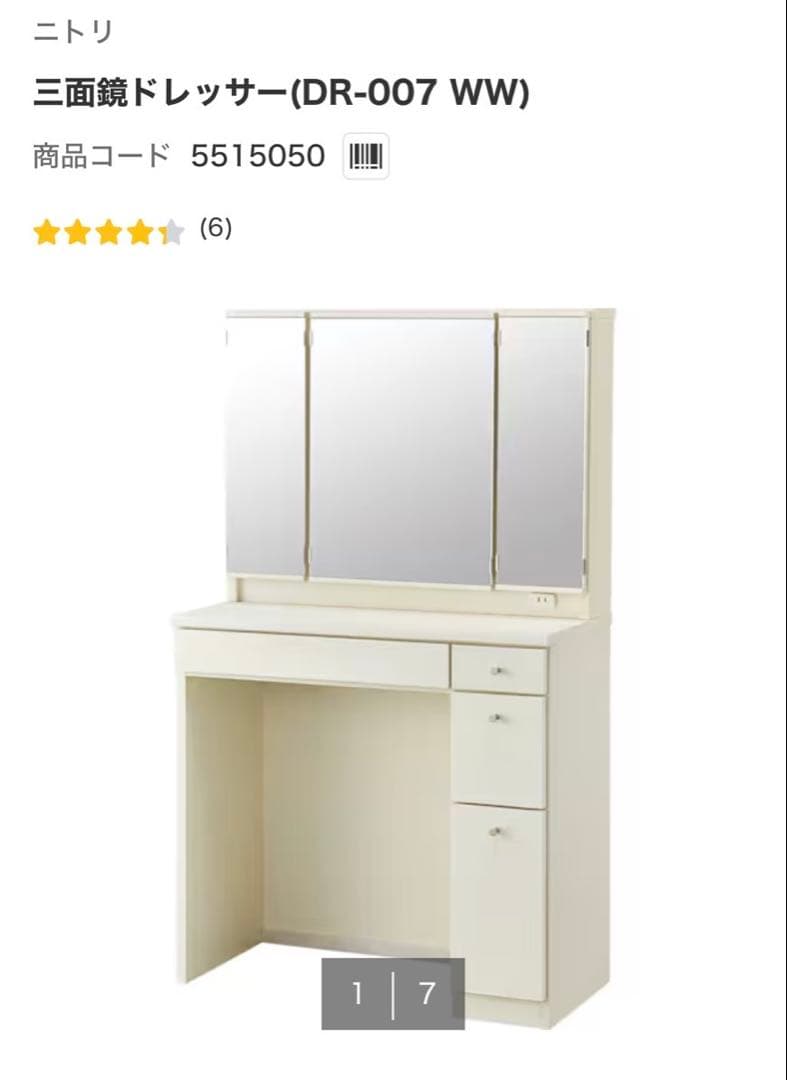787x1080 pixels.
Task: Show the product code barcode
Action: coord(366,157)
